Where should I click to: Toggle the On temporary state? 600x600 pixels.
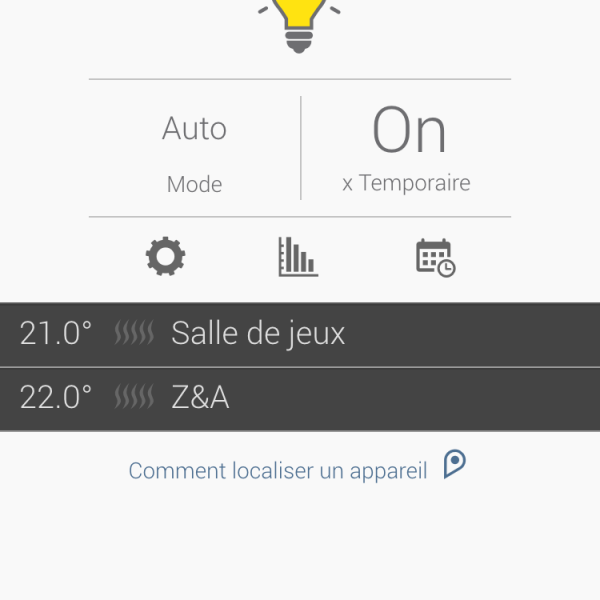[x=407, y=150]
